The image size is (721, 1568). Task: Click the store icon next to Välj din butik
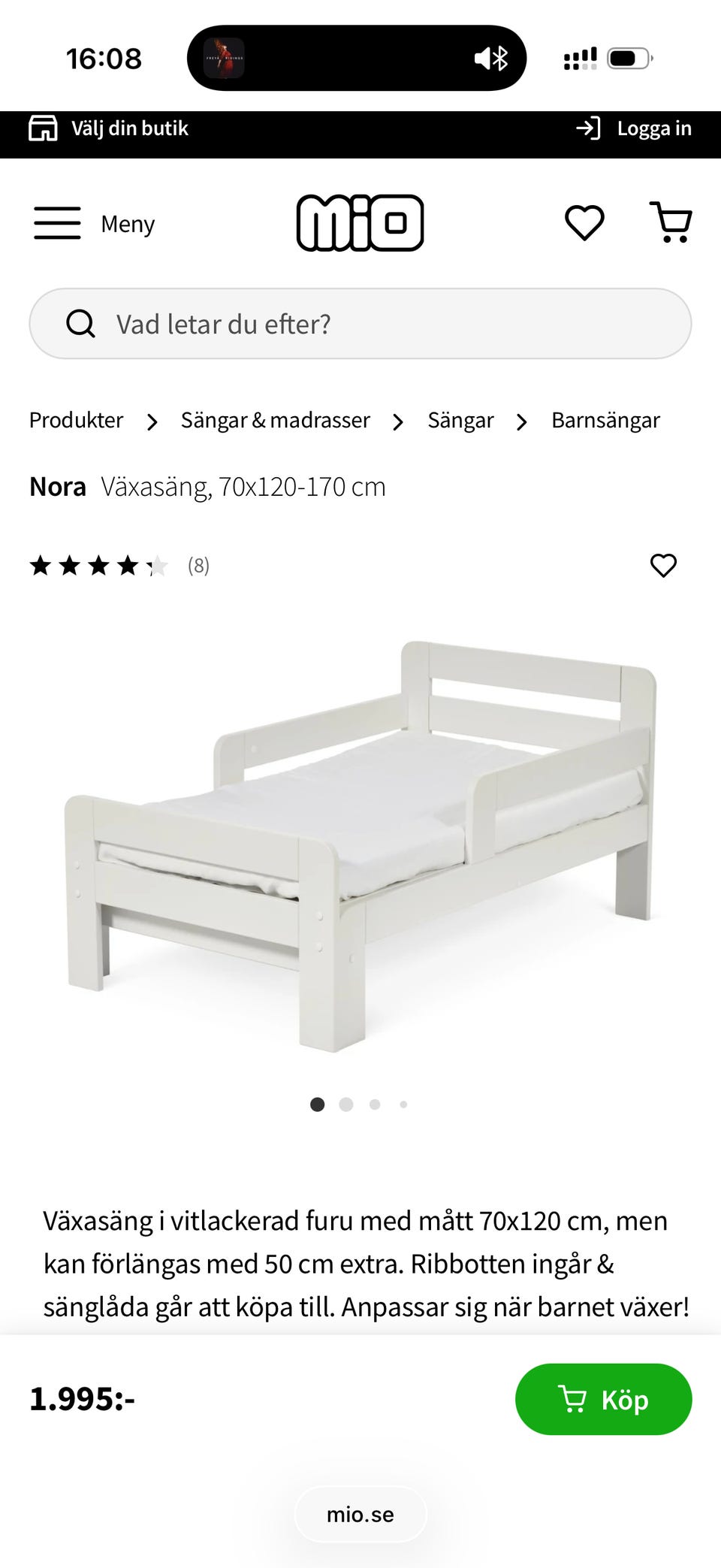(x=43, y=128)
